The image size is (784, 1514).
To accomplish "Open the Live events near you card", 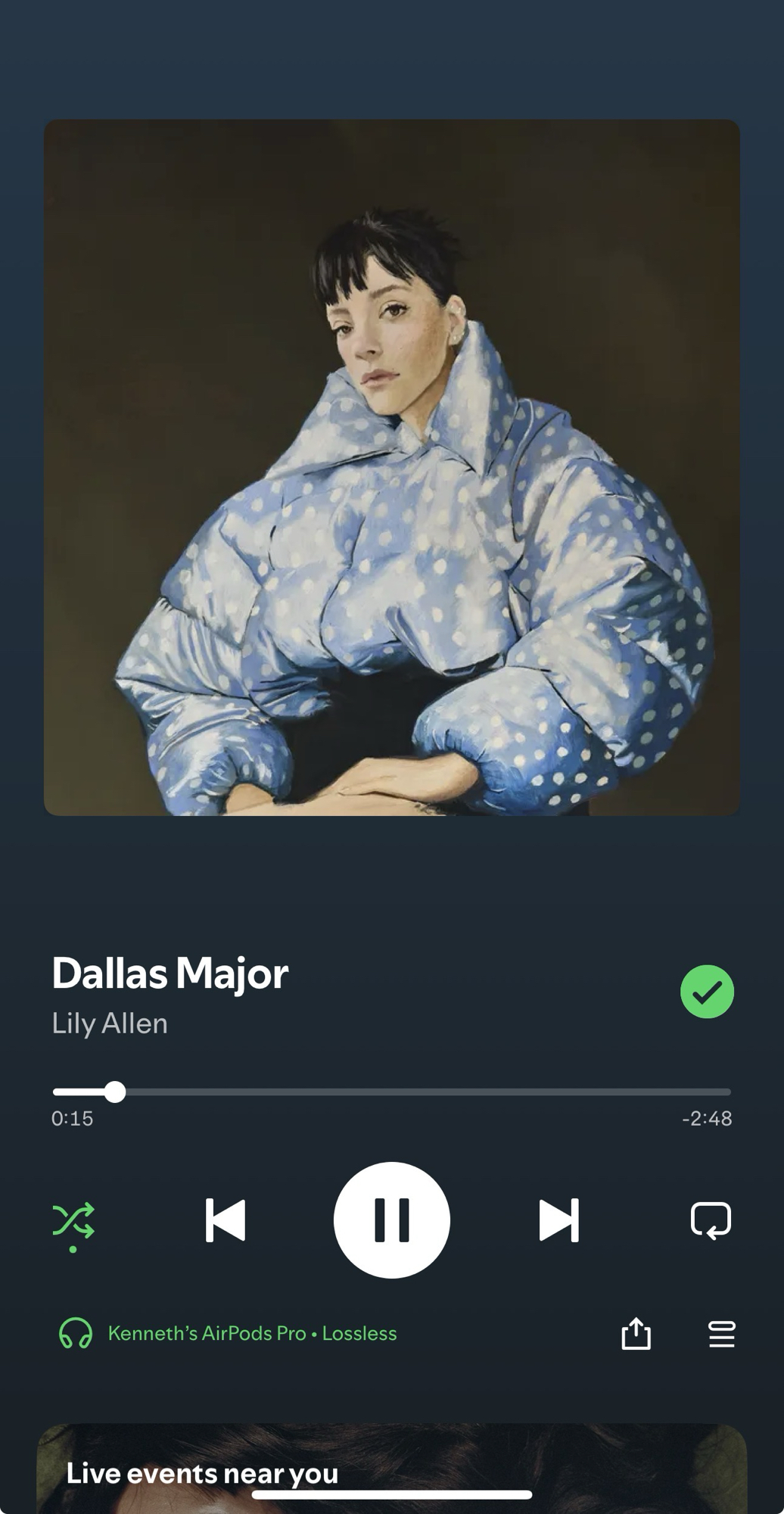I will pyautogui.click(x=391, y=1469).
